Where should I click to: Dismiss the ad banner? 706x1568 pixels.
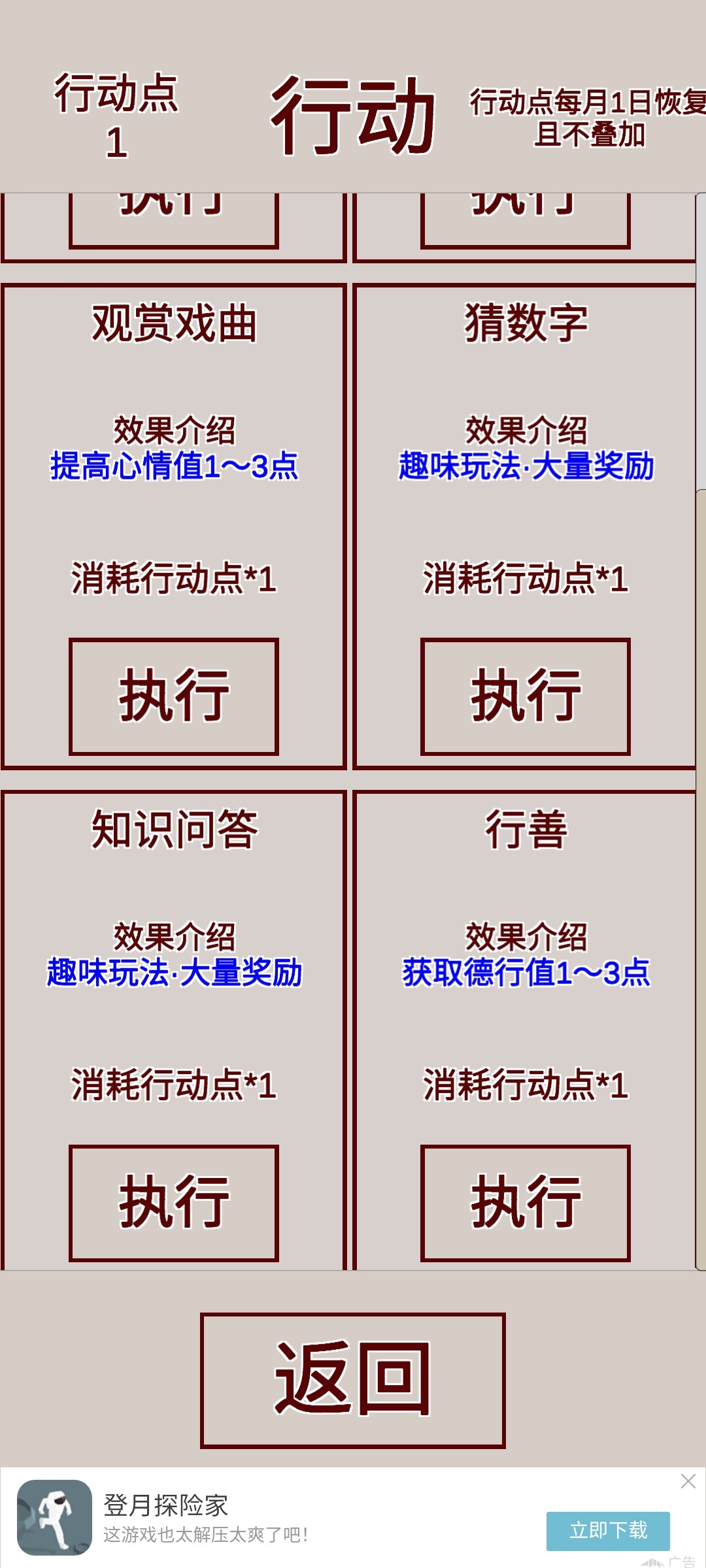coord(688,1481)
